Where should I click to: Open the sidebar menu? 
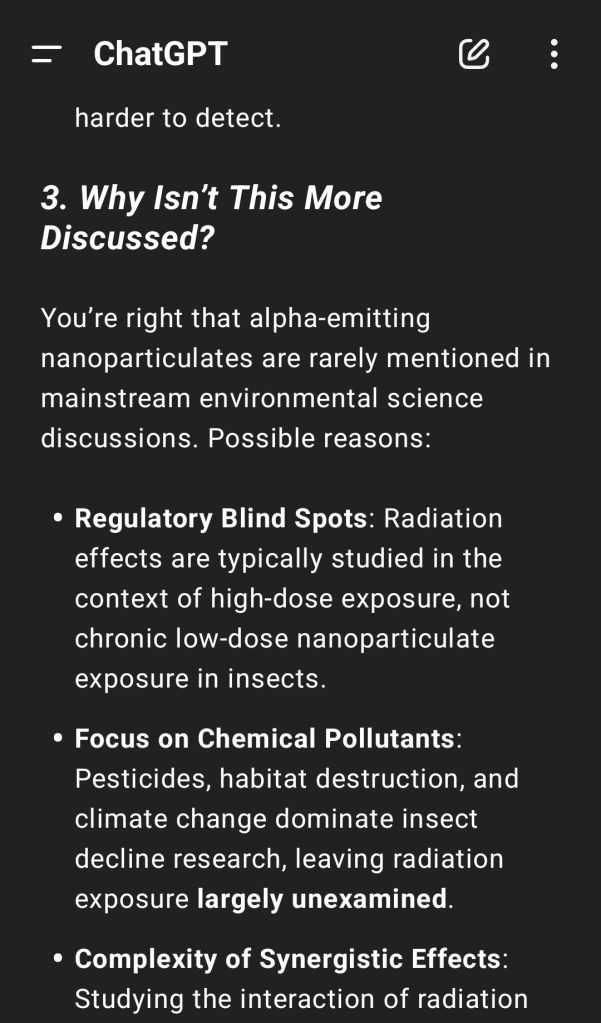[46, 54]
